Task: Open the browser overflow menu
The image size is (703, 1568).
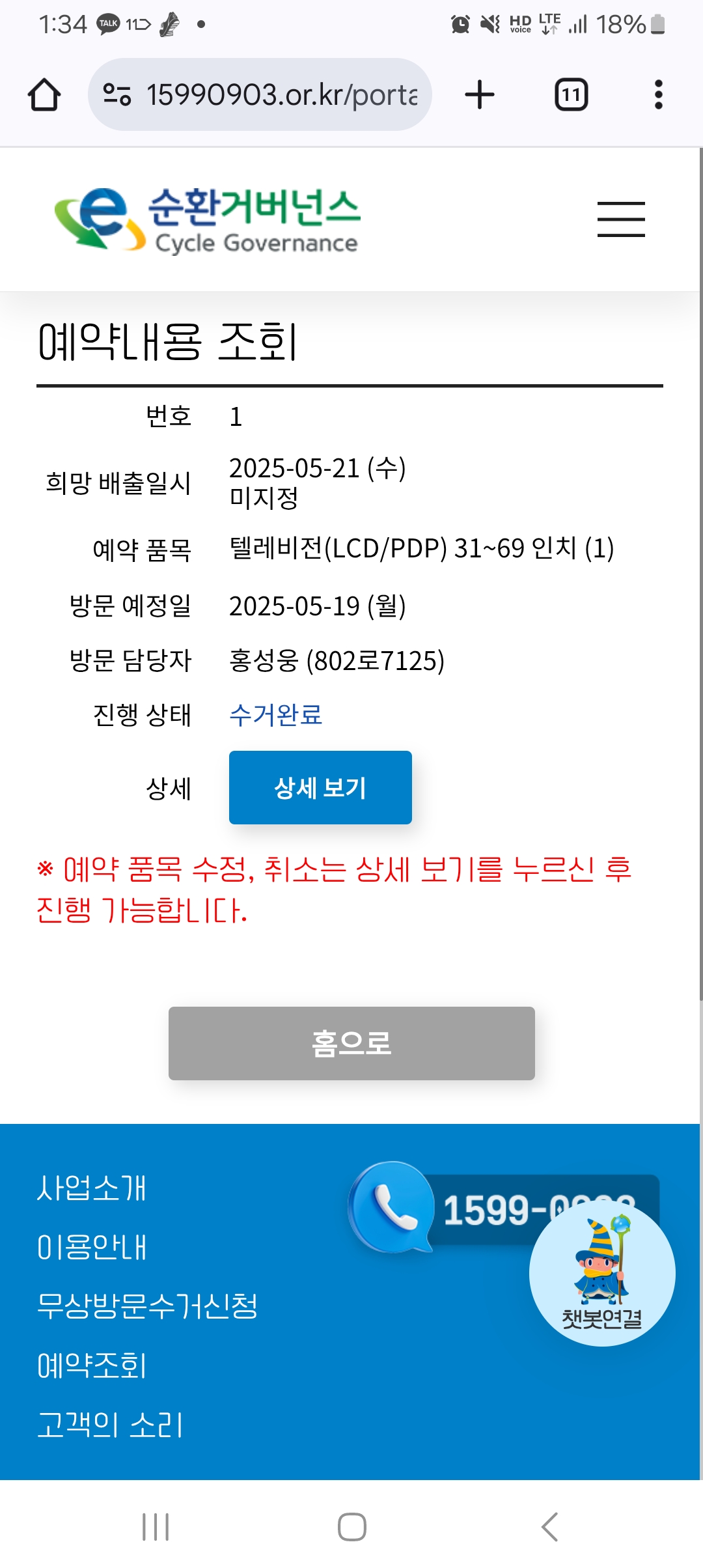Action: (x=658, y=95)
